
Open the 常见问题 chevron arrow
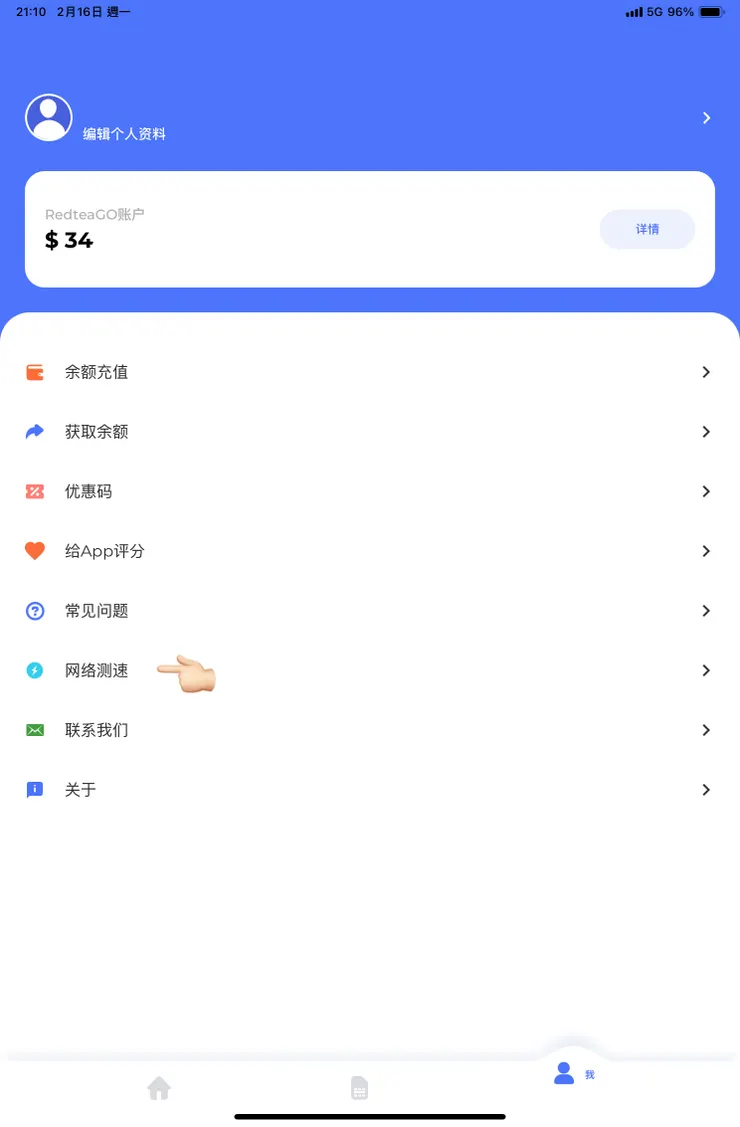click(x=706, y=611)
